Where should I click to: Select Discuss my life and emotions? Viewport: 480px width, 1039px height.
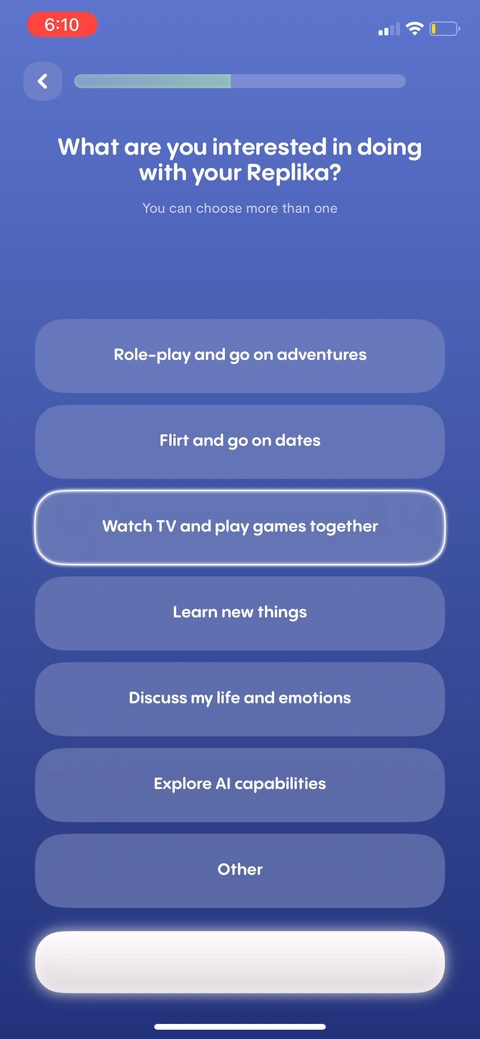[x=240, y=699]
